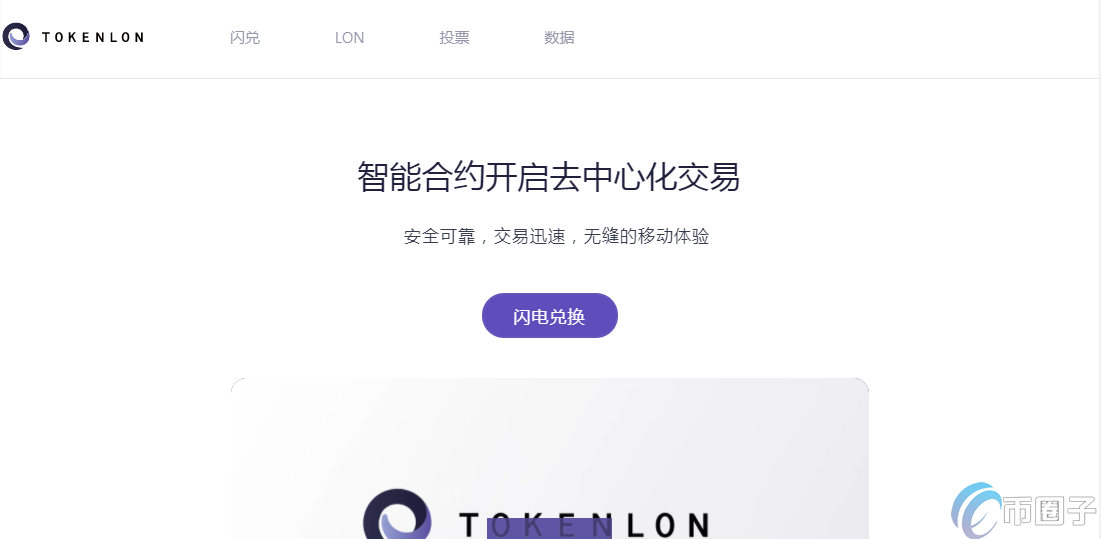Switch to the 投票 section
Viewport: 1101px width, 539px height.
pos(454,38)
